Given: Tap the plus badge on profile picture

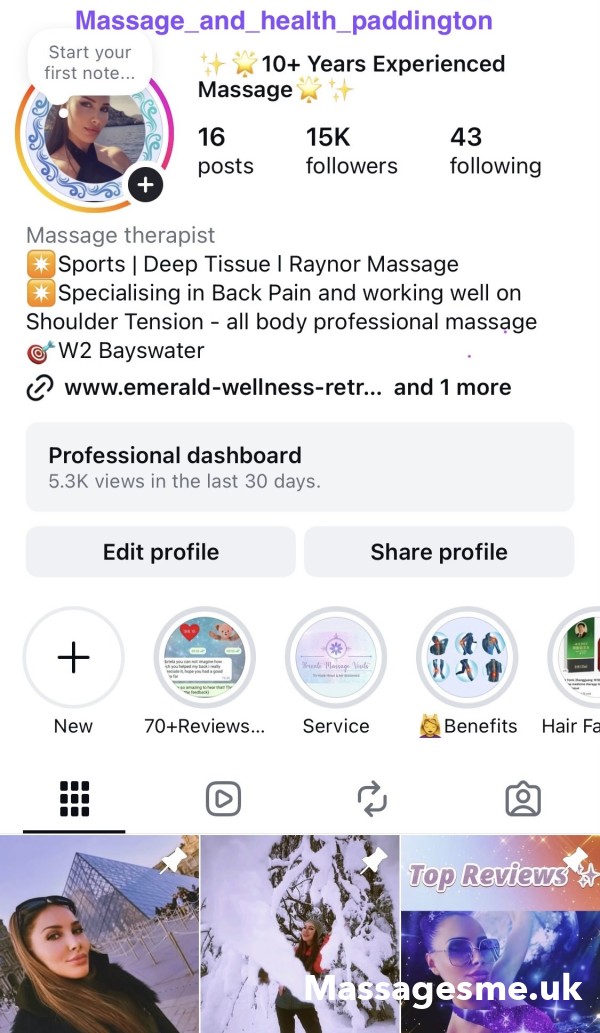Looking at the screenshot, I should click(x=146, y=184).
